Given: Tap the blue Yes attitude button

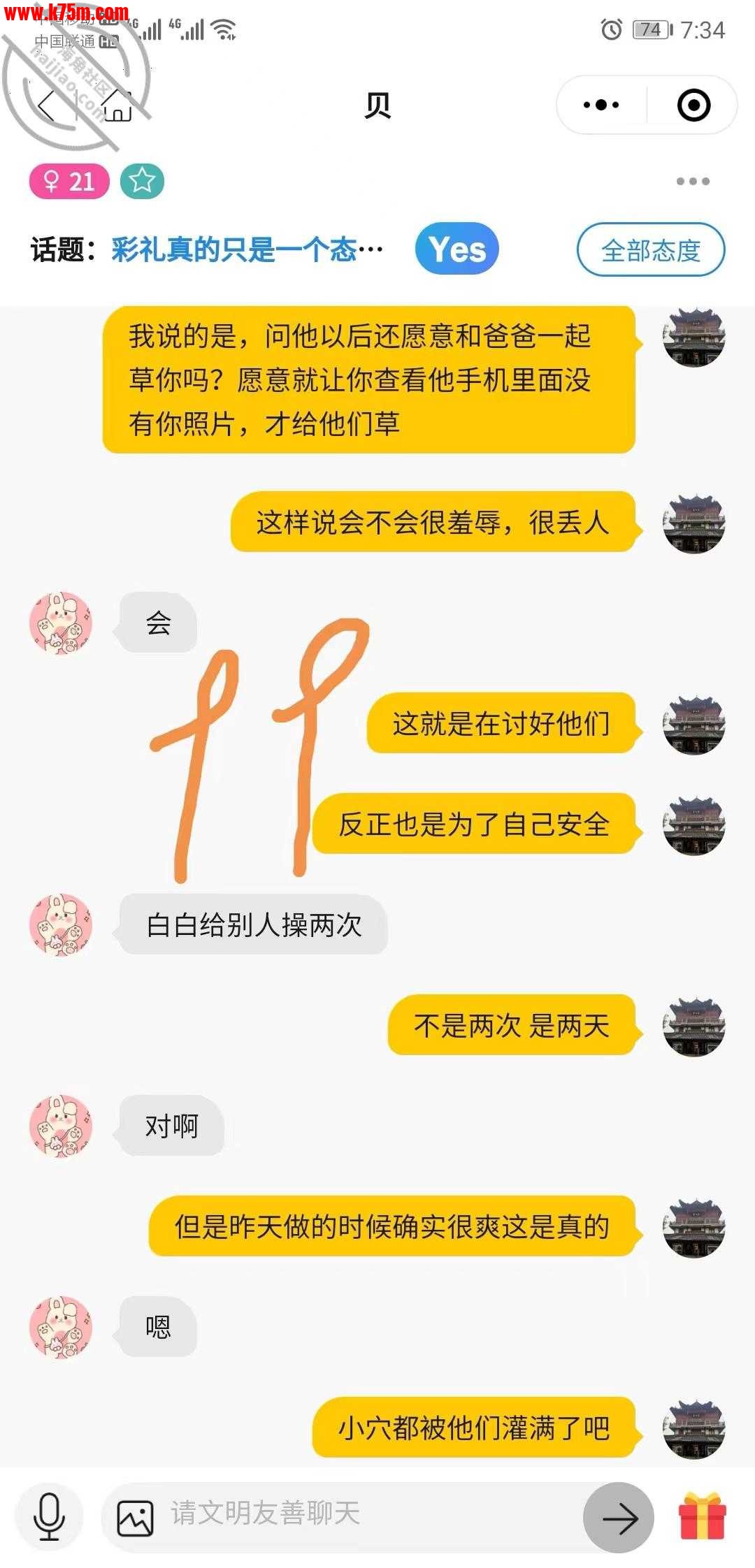Looking at the screenshot, I should (x=456, y=249).
